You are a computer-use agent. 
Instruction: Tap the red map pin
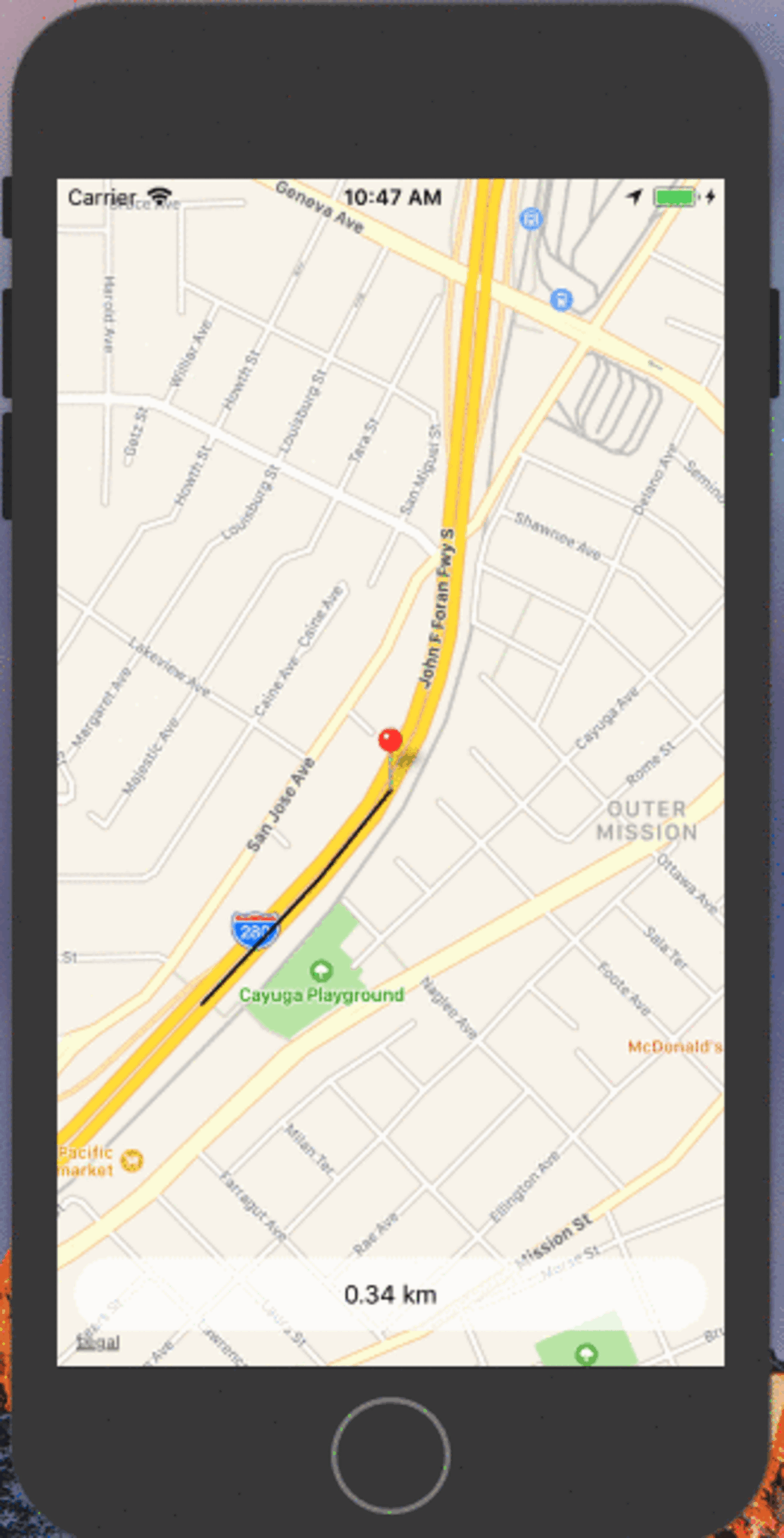(x=390, y=741)
